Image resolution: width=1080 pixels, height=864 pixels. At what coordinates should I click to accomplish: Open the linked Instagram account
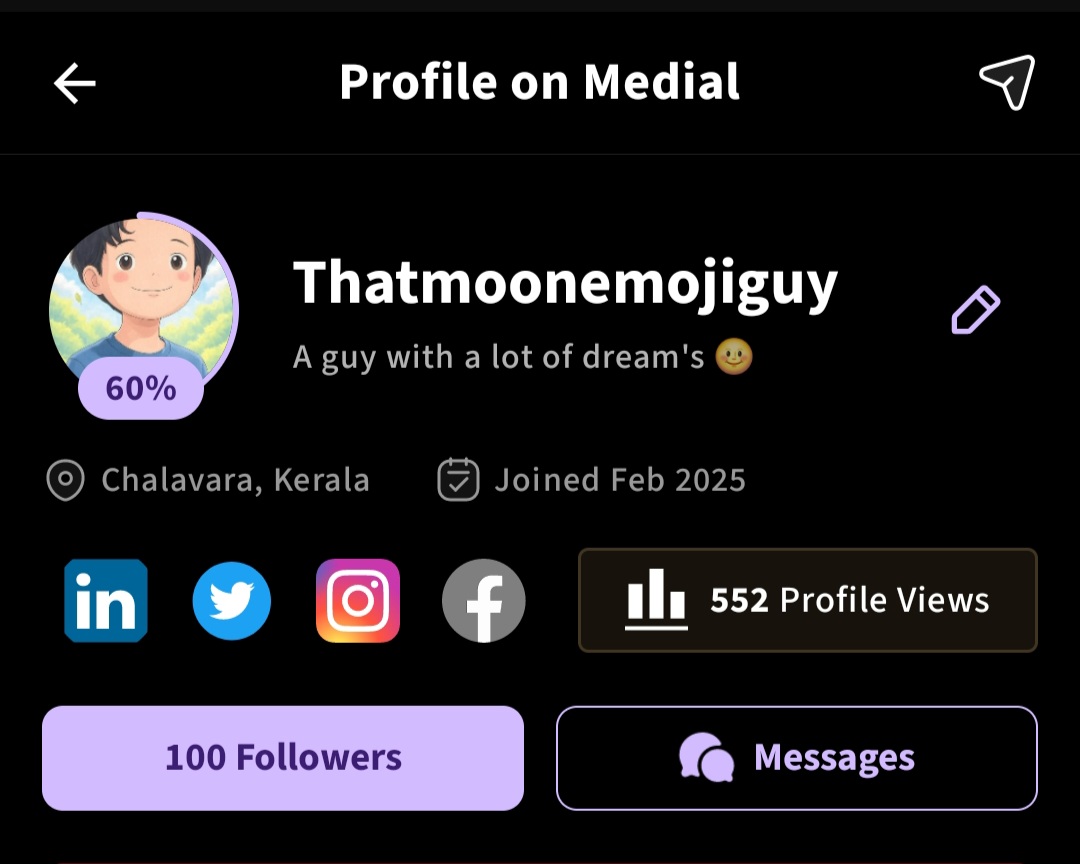point(358,601)
